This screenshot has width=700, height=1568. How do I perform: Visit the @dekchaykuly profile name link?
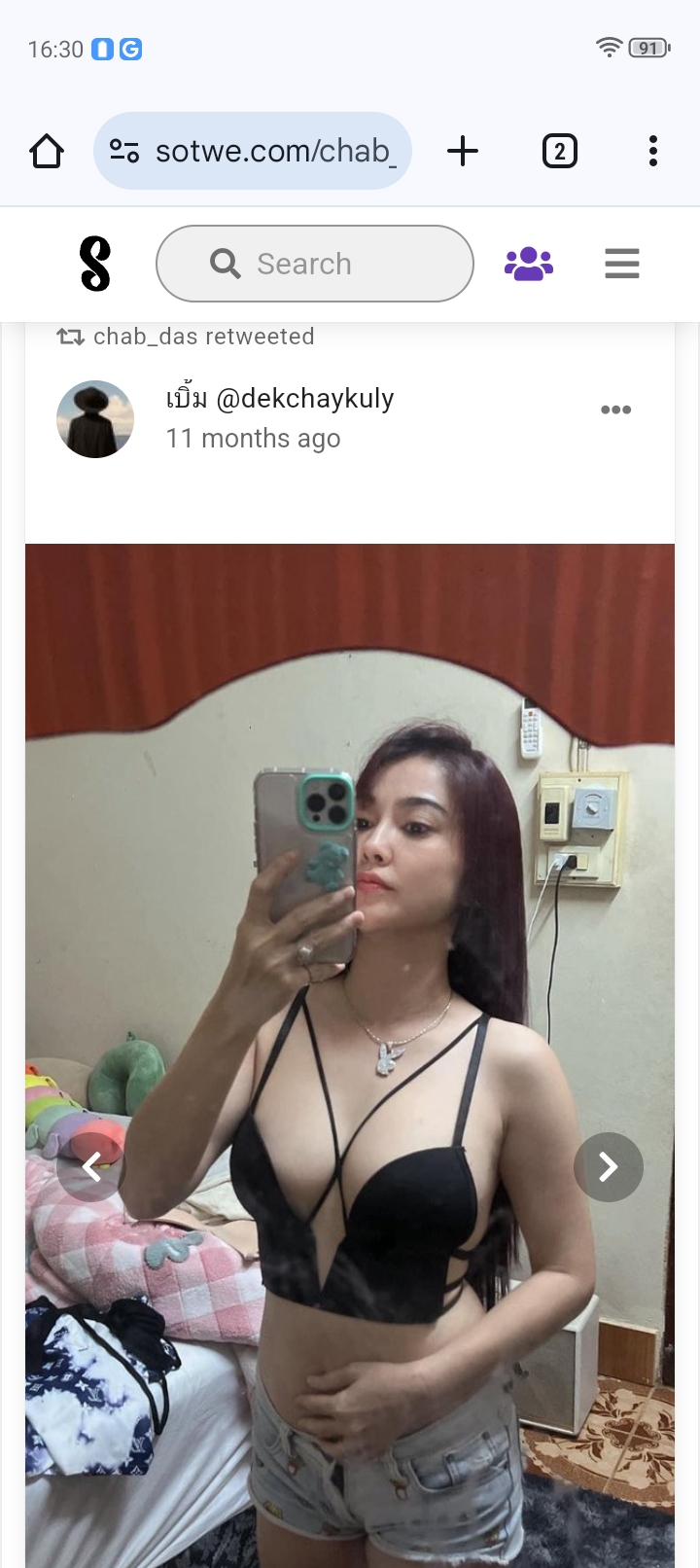[x=280, y=399]
